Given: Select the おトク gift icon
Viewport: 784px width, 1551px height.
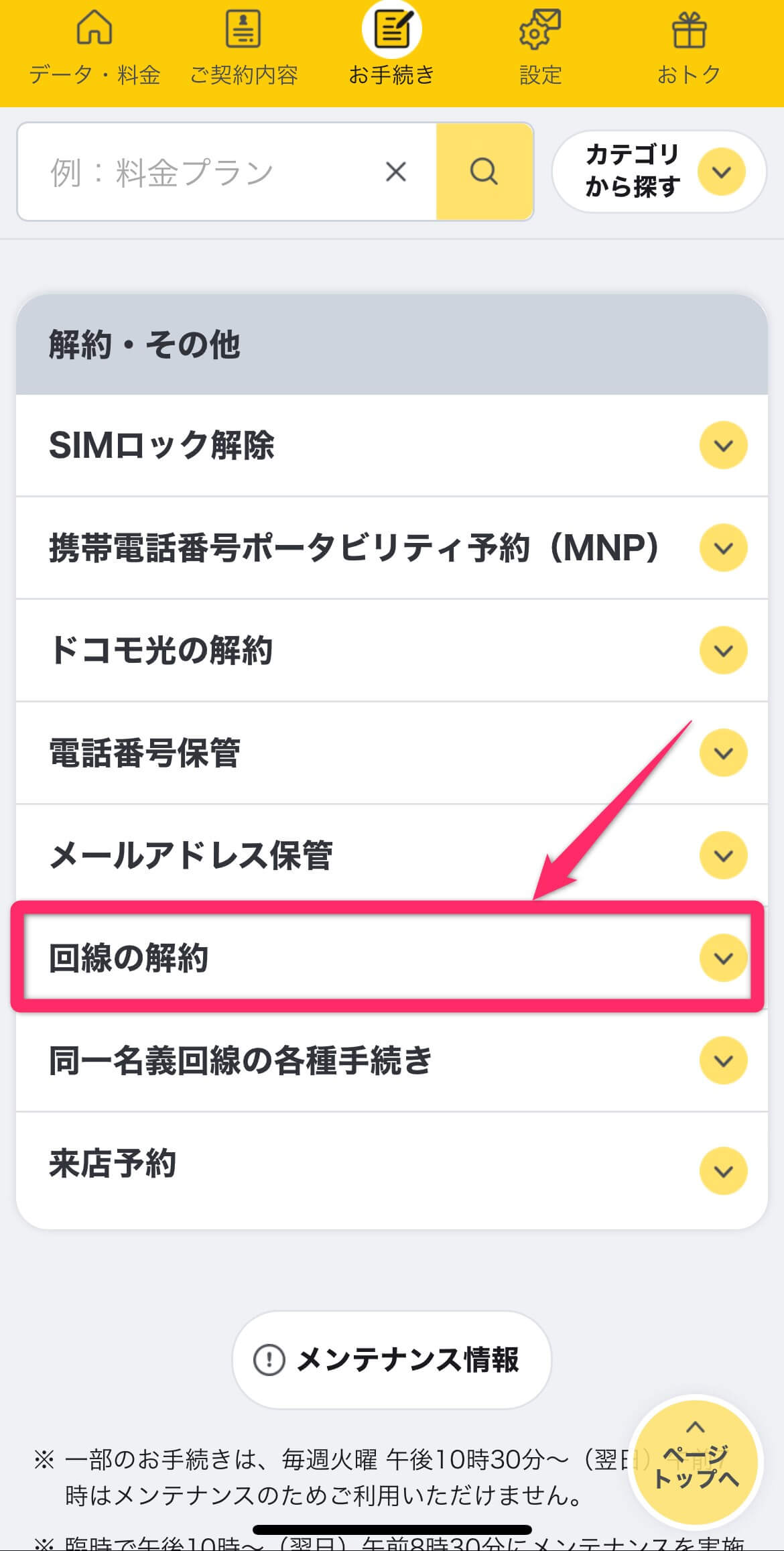Looking at the screenshot, I should tap(690, 28).
